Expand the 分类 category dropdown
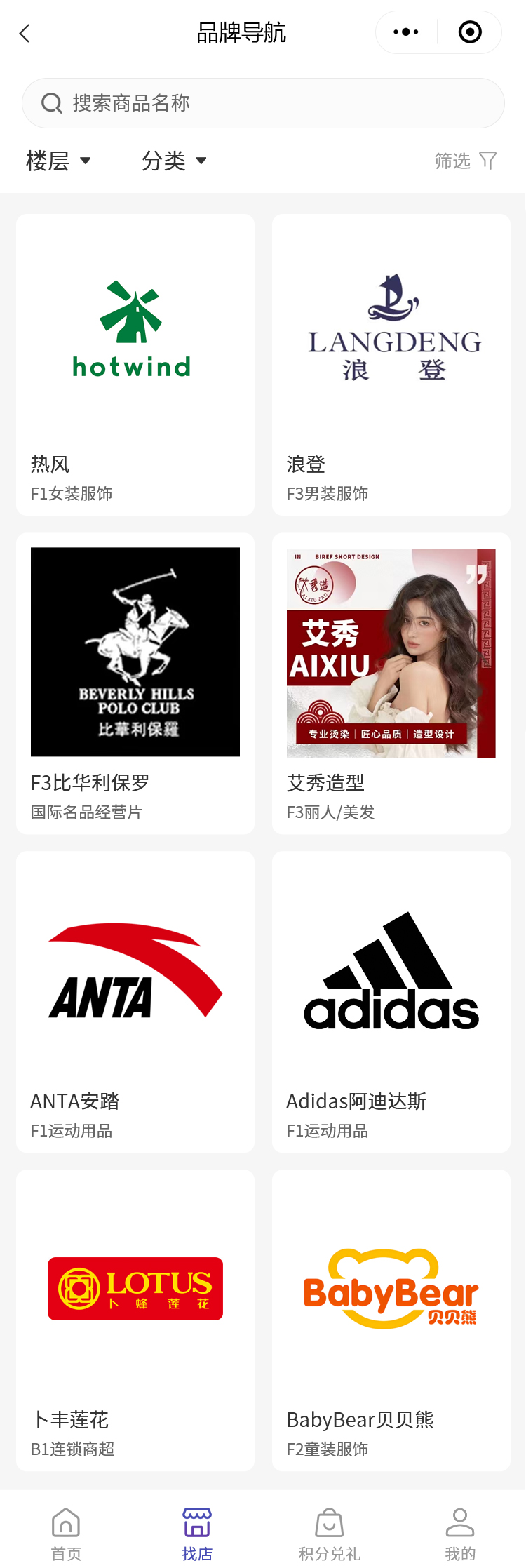526x1568 pixels. point(174,161)
